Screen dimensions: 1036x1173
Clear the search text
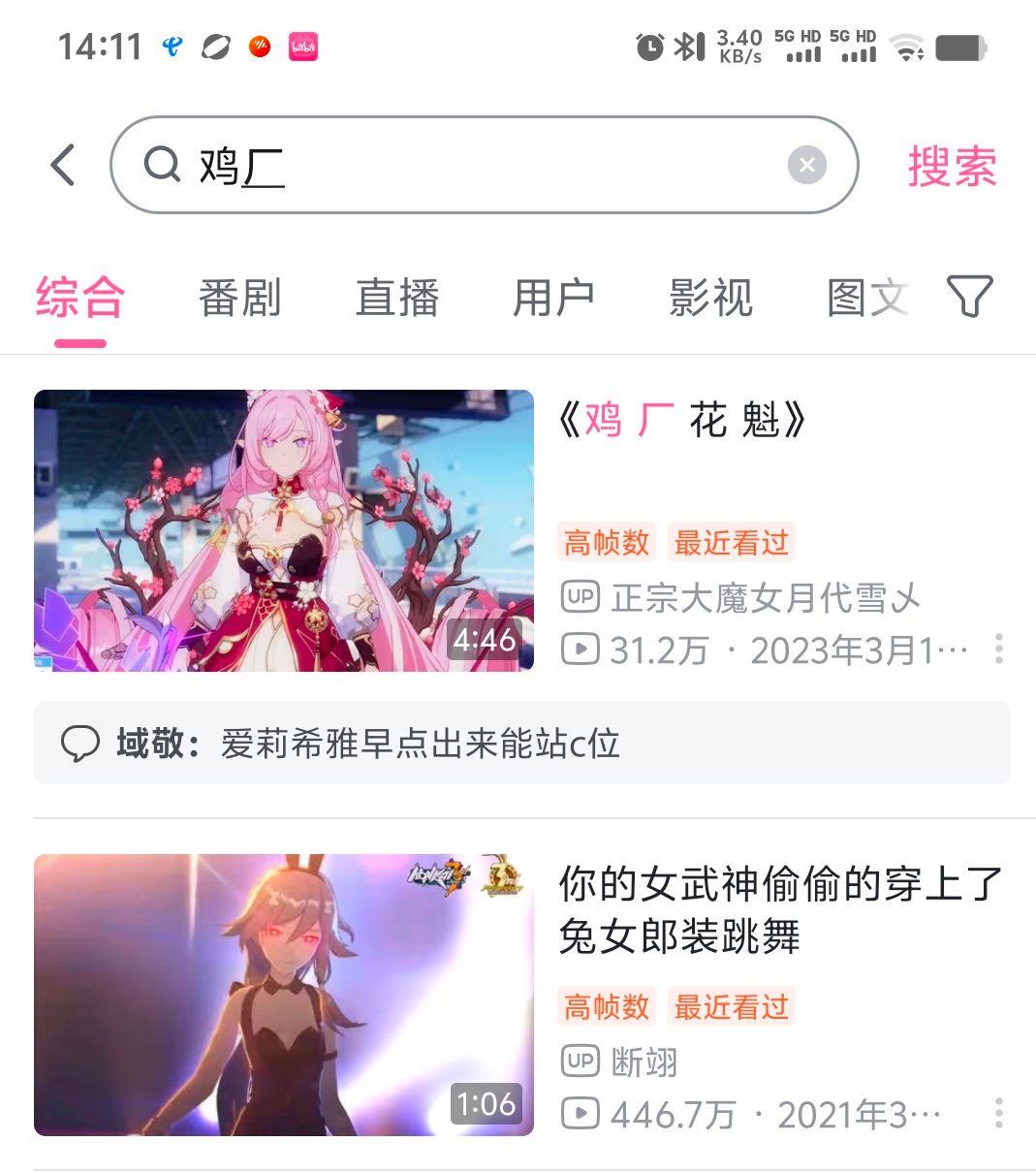coord(806,165)
